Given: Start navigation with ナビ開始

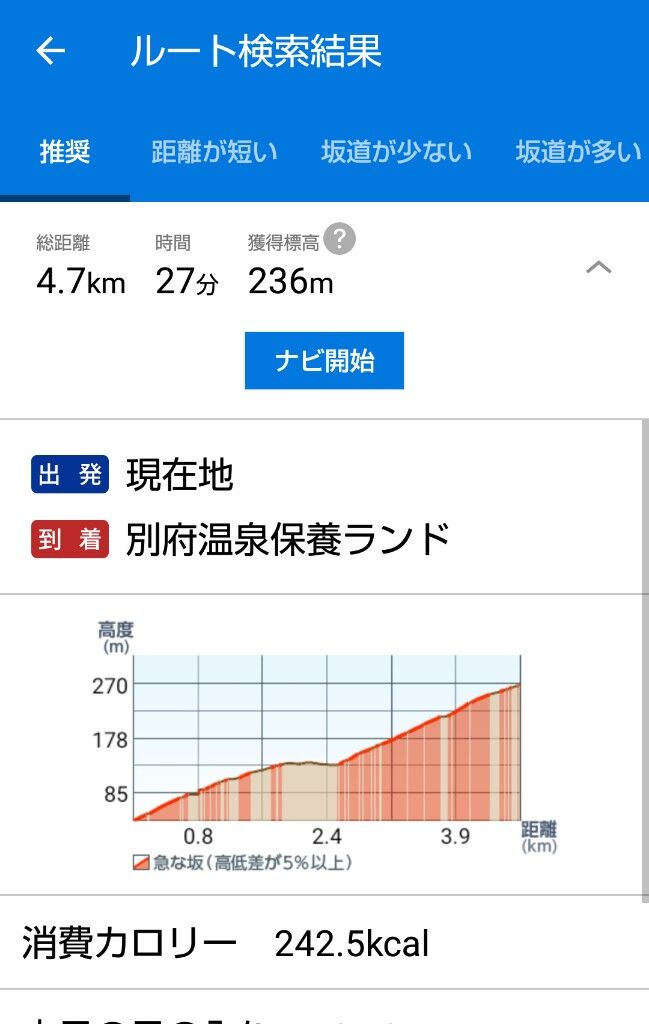Looking at the screenshot, I should point(324,361).
